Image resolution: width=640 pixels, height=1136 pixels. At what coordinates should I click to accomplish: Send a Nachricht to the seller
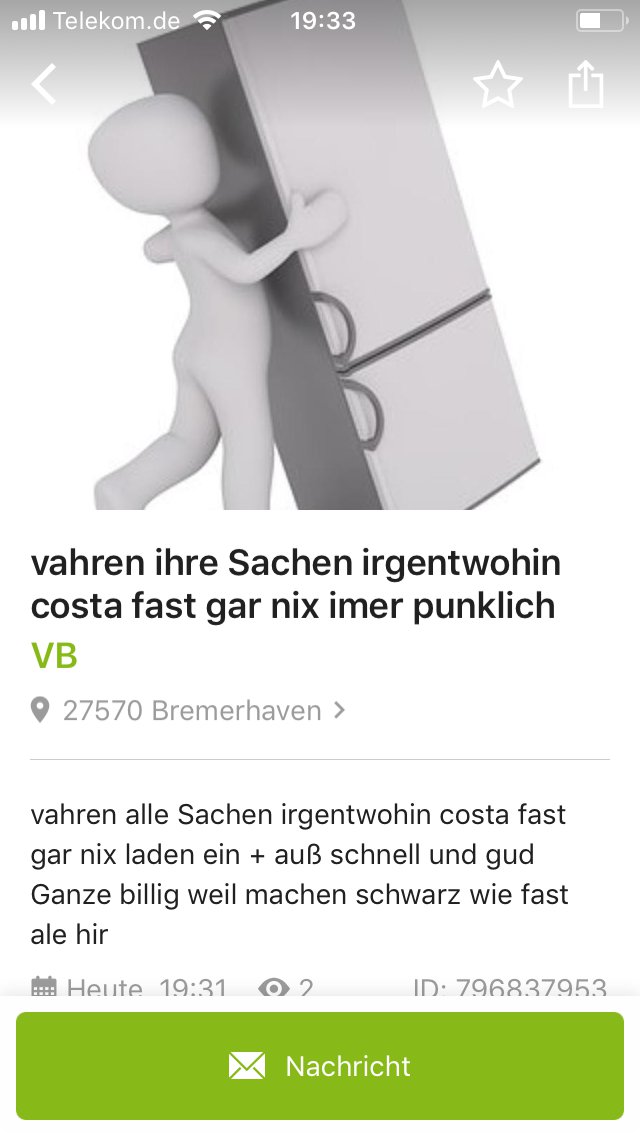coord(320,1065)
